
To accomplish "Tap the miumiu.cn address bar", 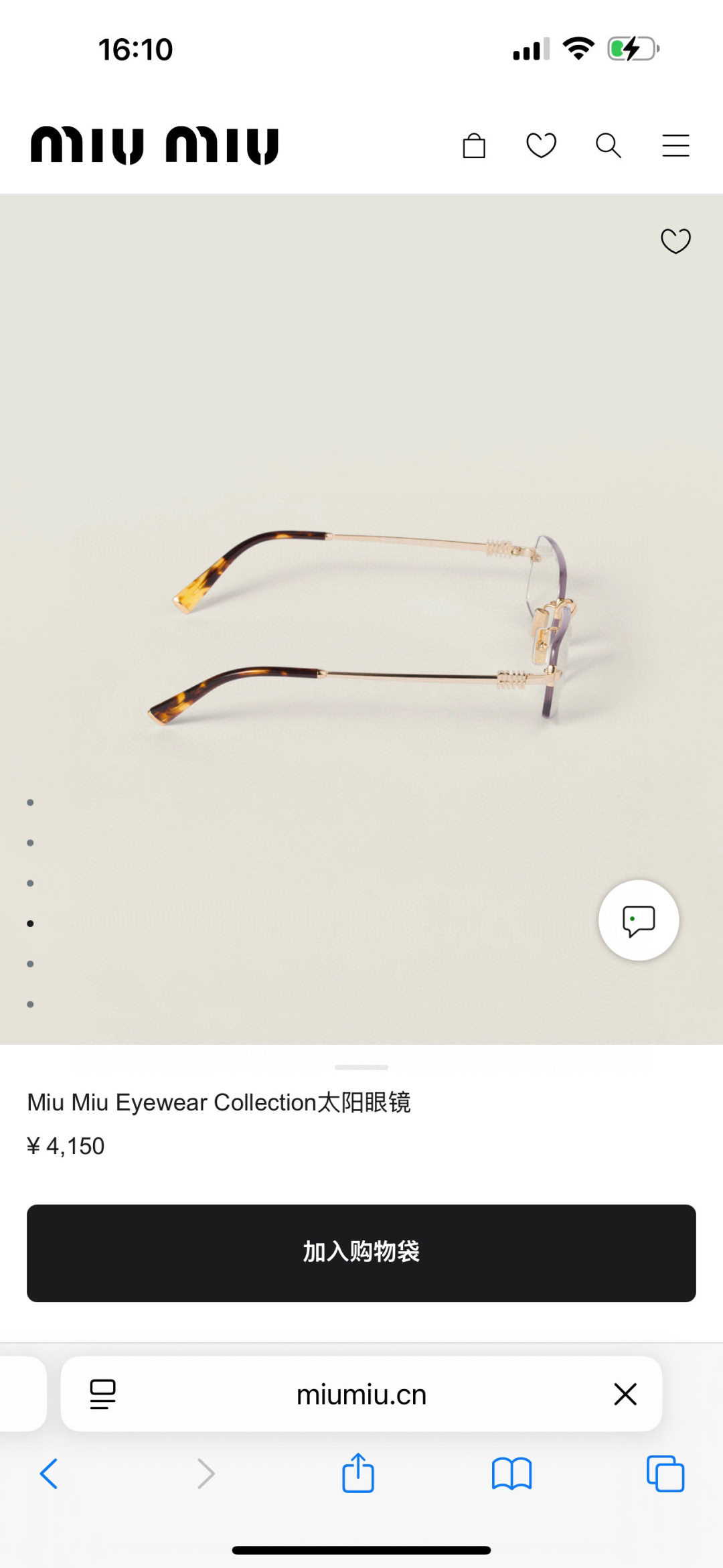I will [x=361, y=1395].
